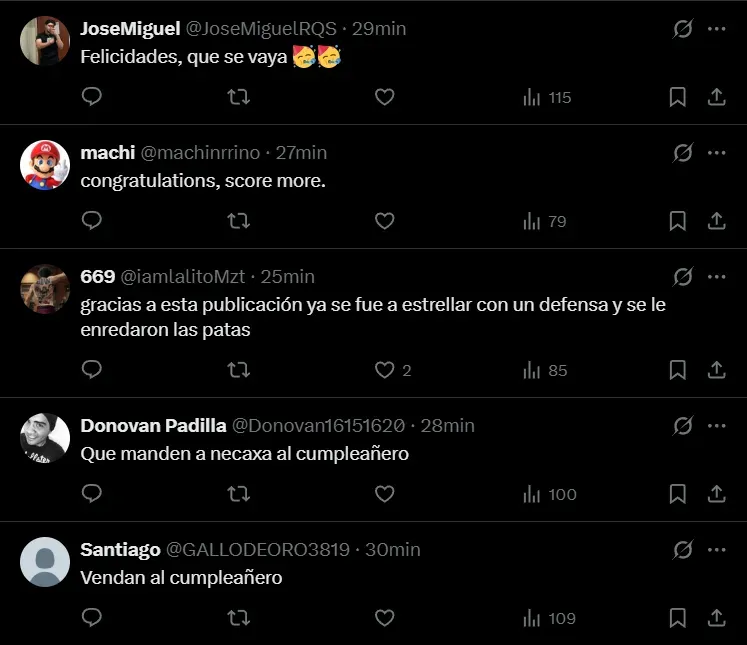Retweet the post by 669
The height and width of the screenshot is (645, 747).
tap(238, 370)
